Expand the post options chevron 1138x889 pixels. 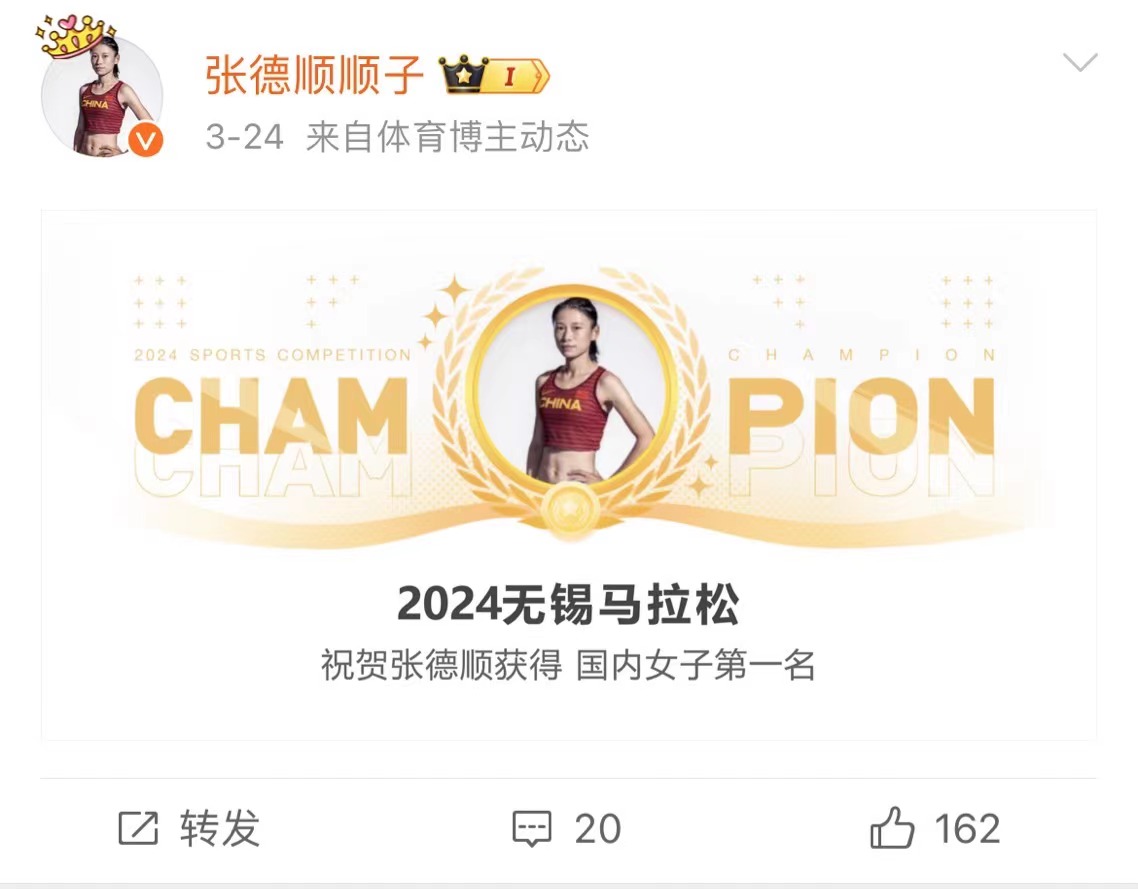point(1079,65)
